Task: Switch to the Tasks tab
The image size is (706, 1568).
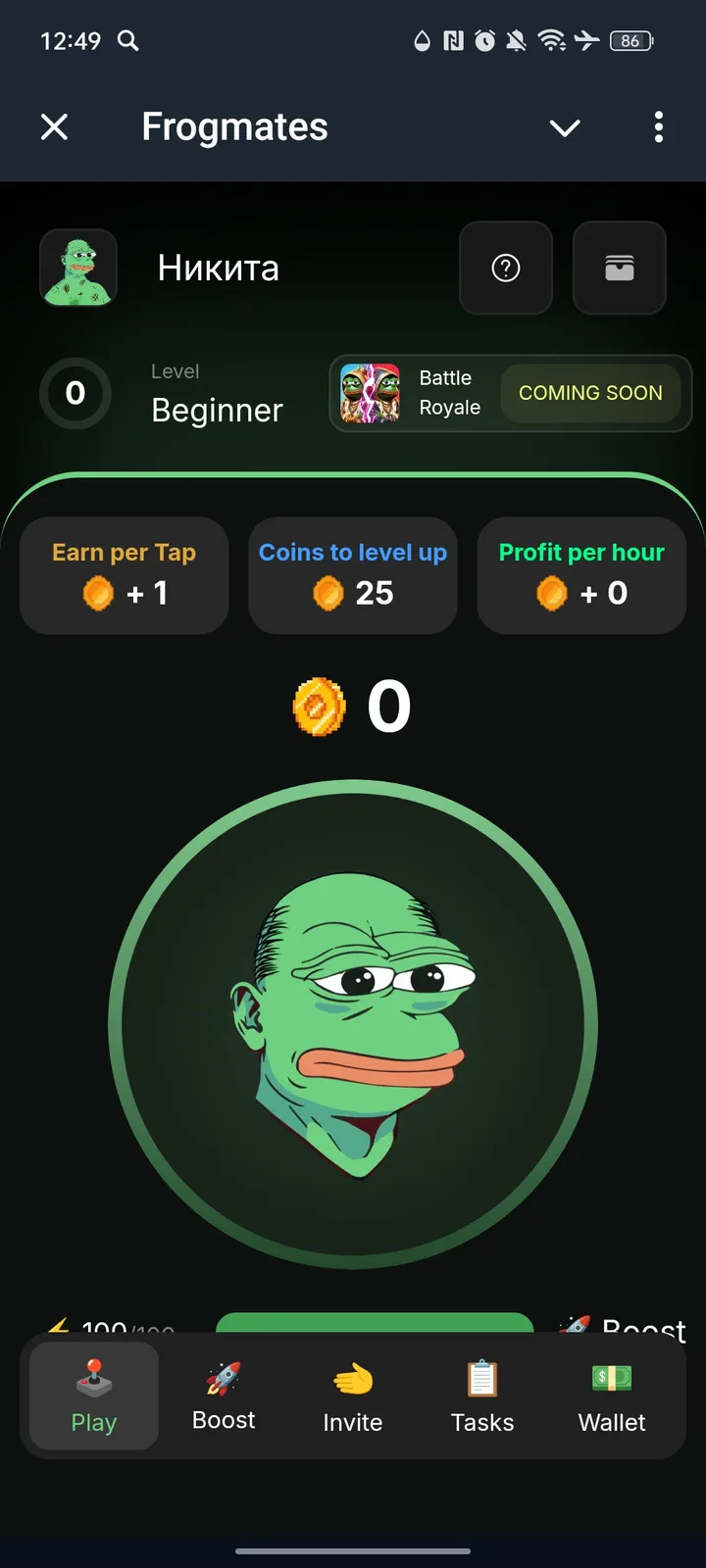Action: point(481,1396)
